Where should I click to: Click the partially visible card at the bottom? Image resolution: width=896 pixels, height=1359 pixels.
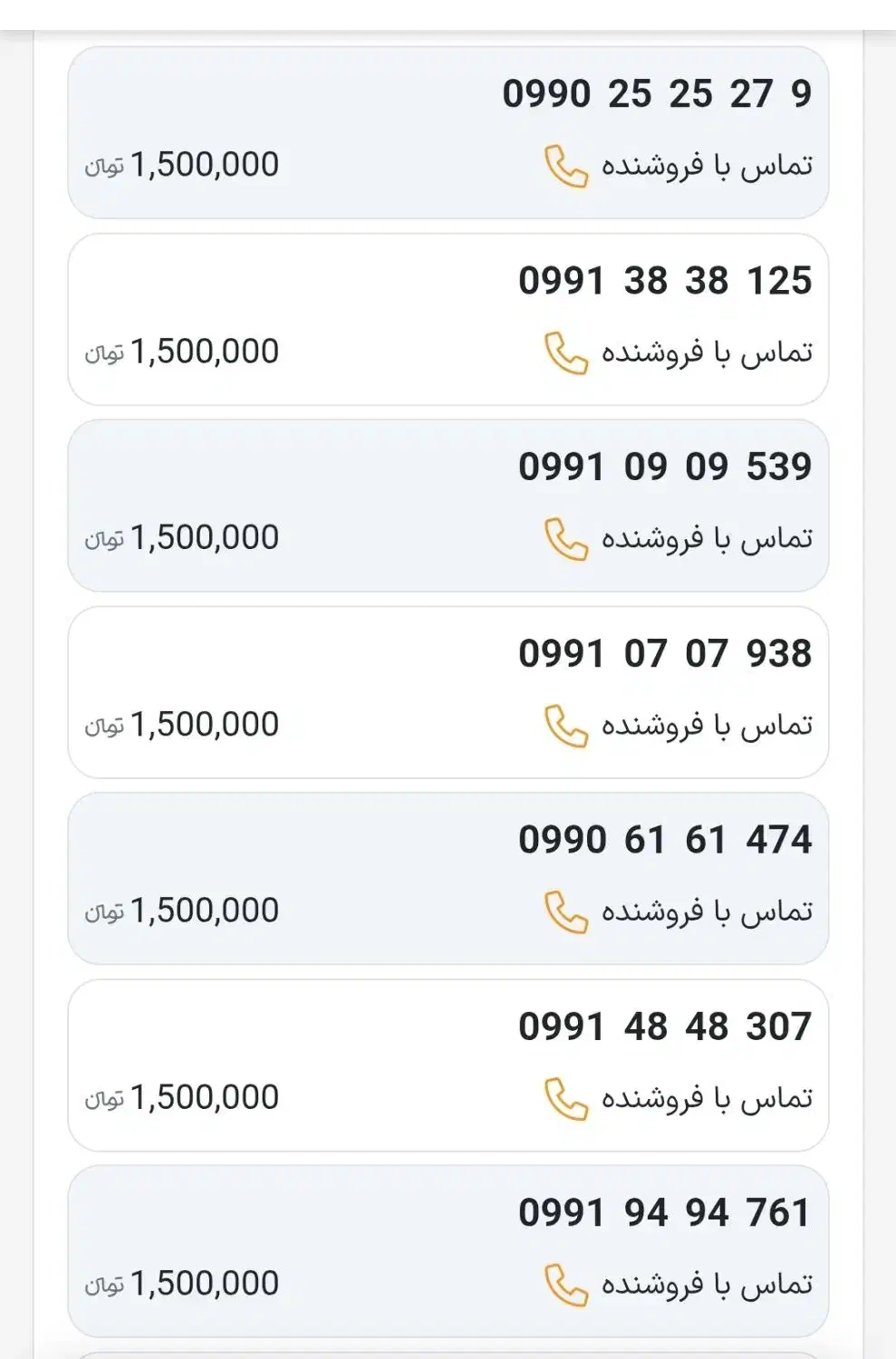point(448,1352)
